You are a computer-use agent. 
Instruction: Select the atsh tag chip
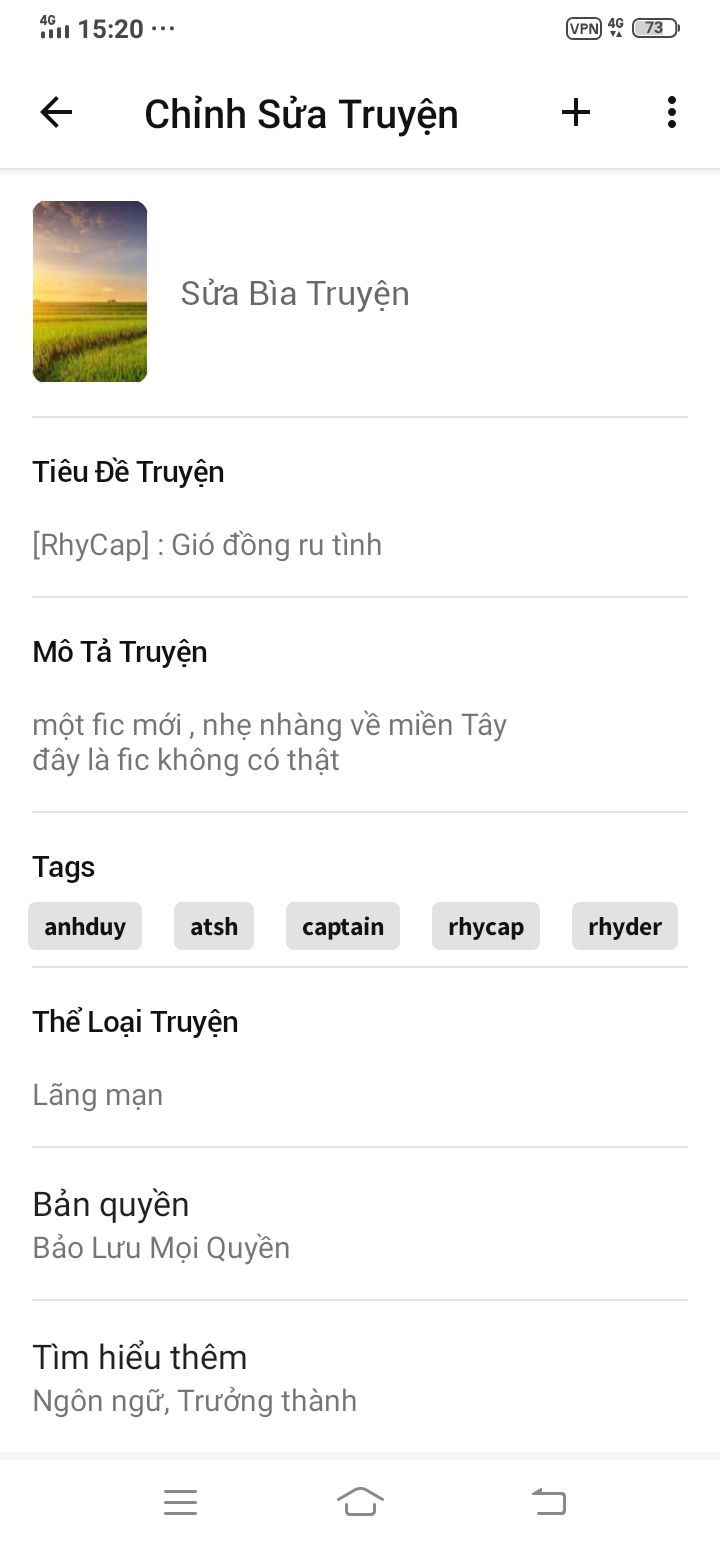[x=214, y=926]
